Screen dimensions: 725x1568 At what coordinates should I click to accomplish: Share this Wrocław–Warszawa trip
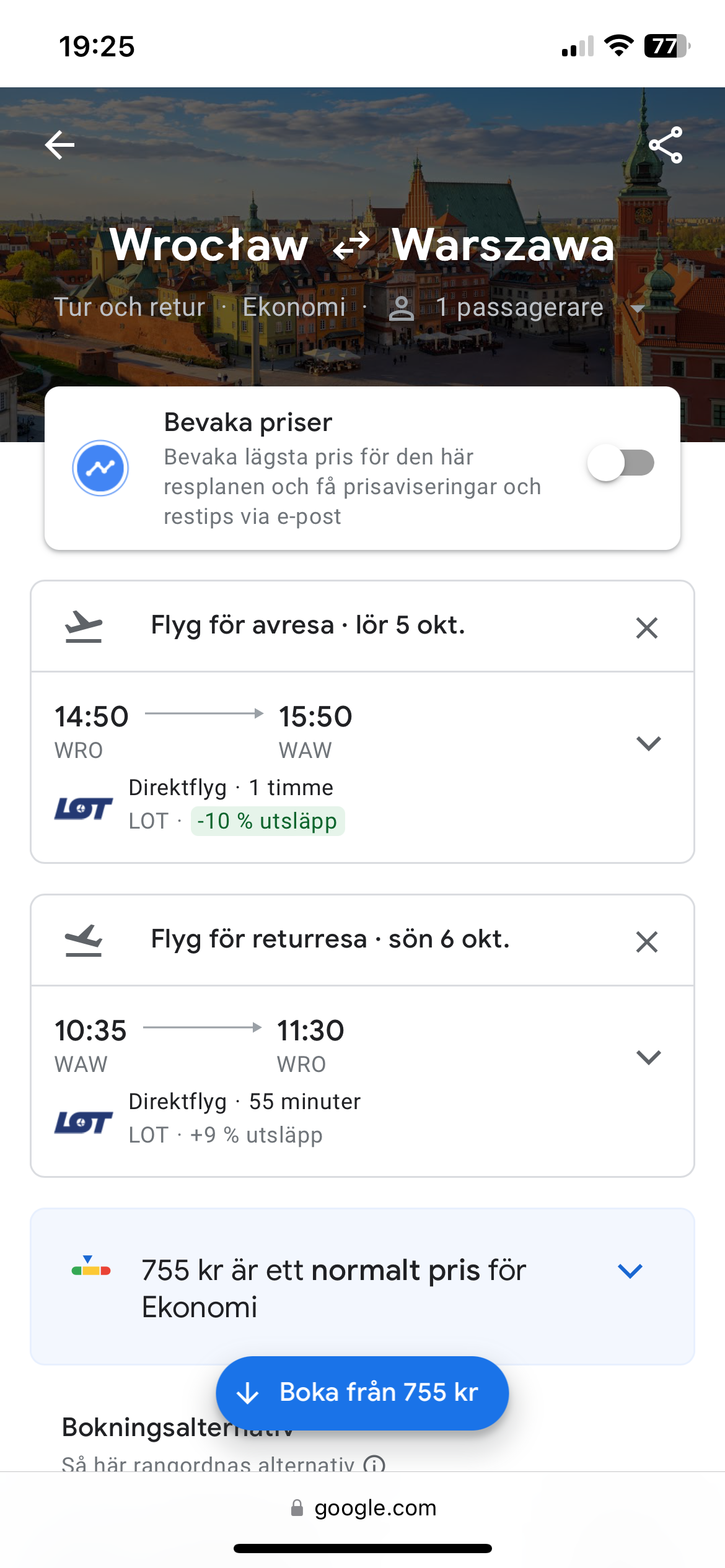pyautogui.click(x=666, y=146)
